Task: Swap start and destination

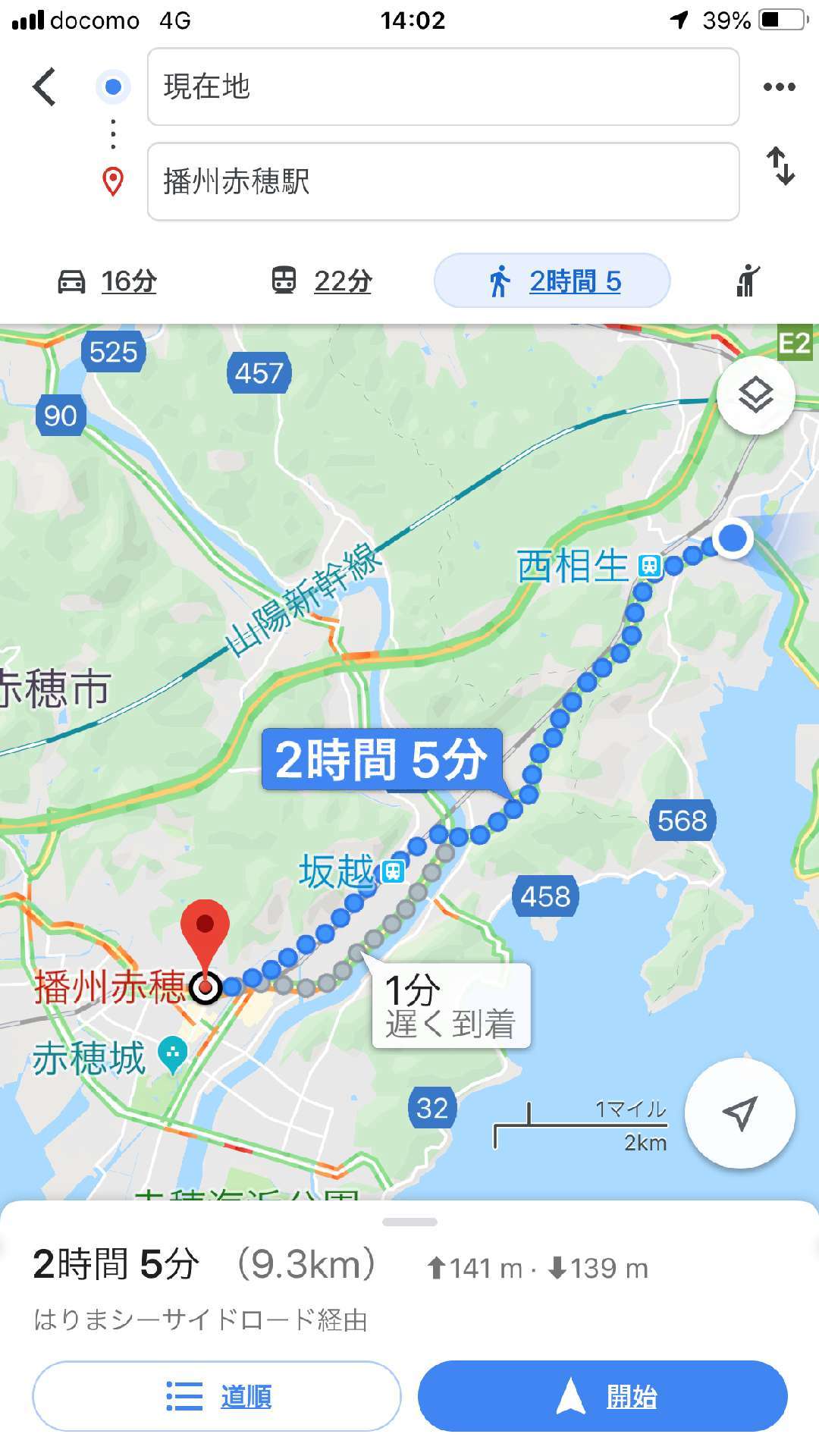Action: point(780,167)
